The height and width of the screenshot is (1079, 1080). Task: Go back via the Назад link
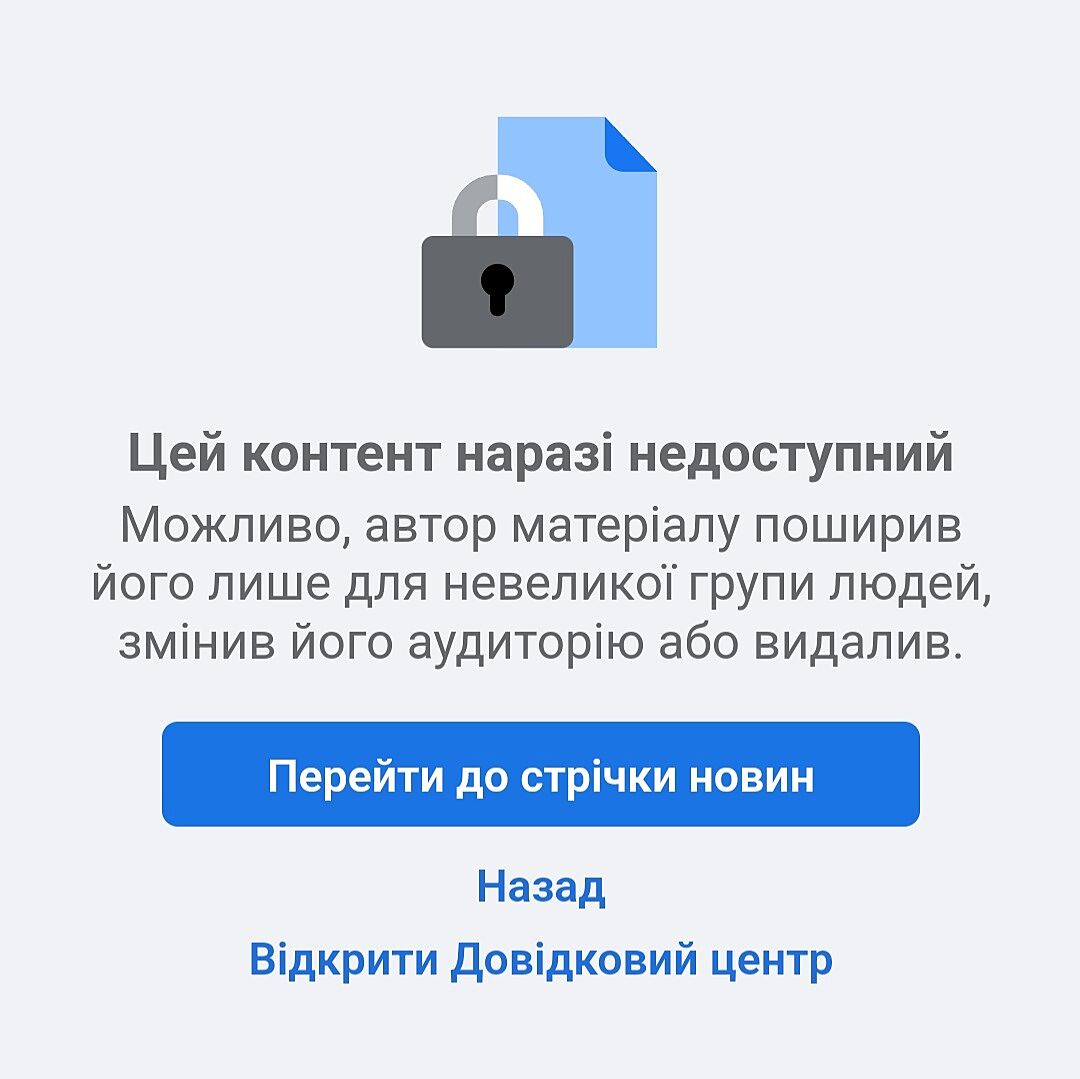click(x=540, y=887)
